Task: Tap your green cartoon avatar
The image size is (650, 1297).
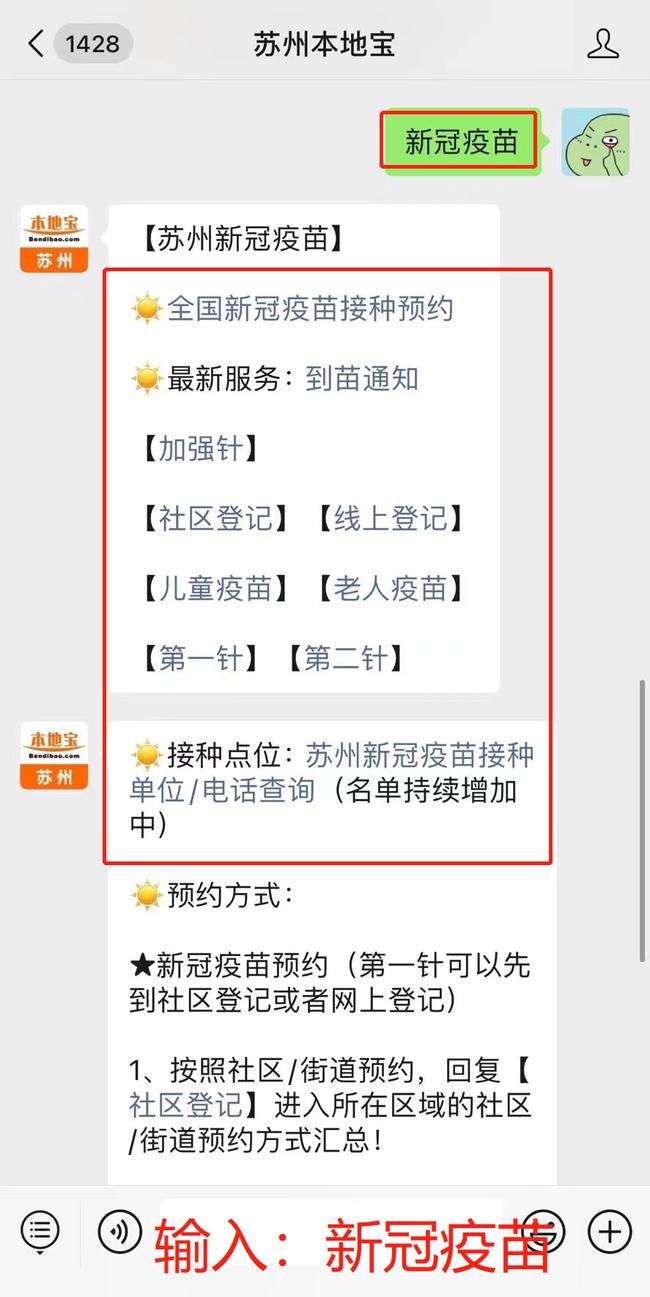Action: pyautogui.click(x=595, y=142)
